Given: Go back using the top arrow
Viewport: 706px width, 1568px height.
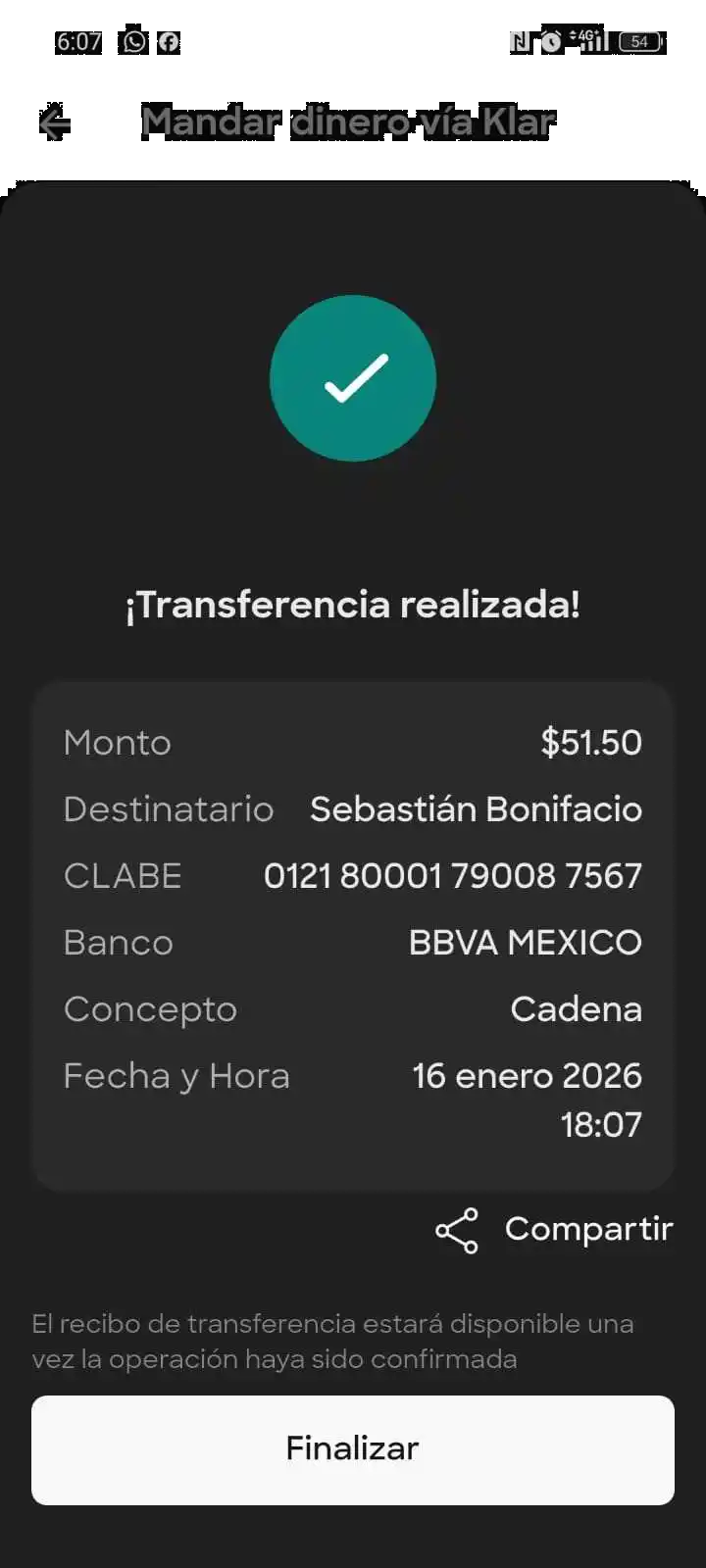Looking at the screenshot, I should point(55,124).
